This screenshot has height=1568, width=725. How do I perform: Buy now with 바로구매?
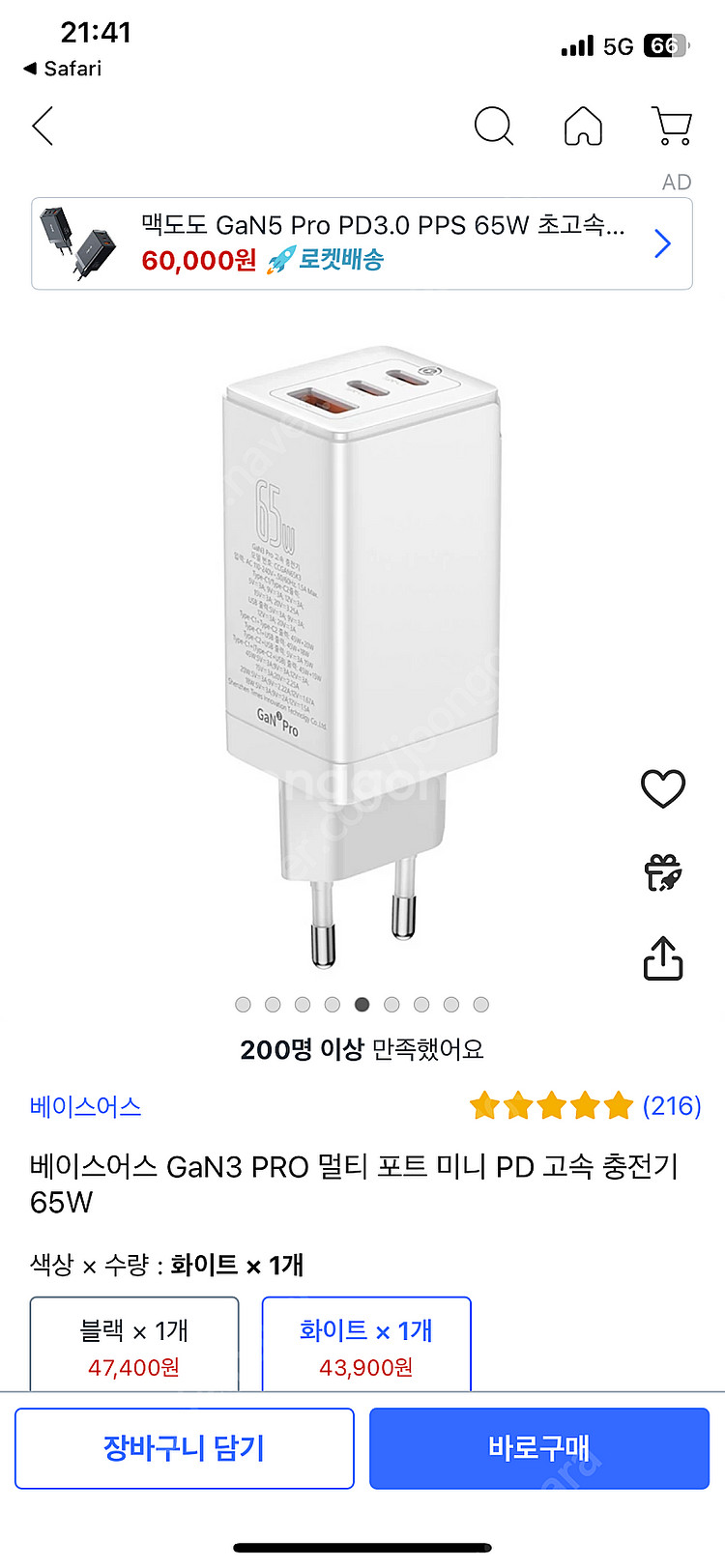pos(539,1448)
